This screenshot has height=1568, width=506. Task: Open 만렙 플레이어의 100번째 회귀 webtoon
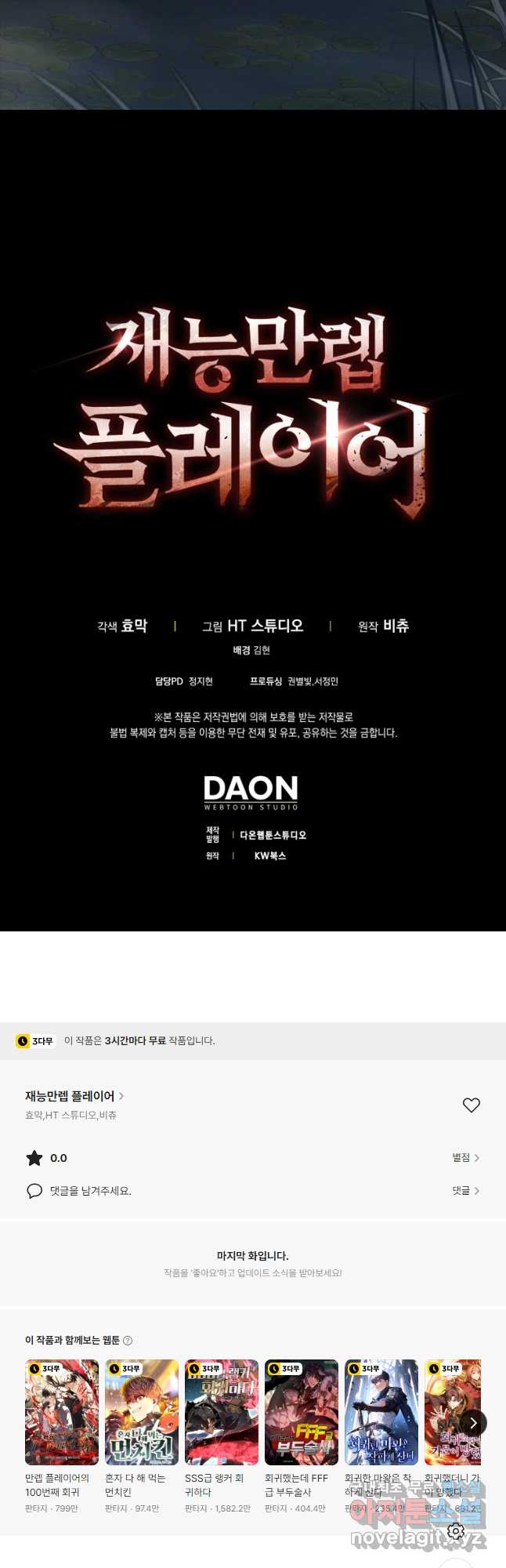click(62, 1412)
